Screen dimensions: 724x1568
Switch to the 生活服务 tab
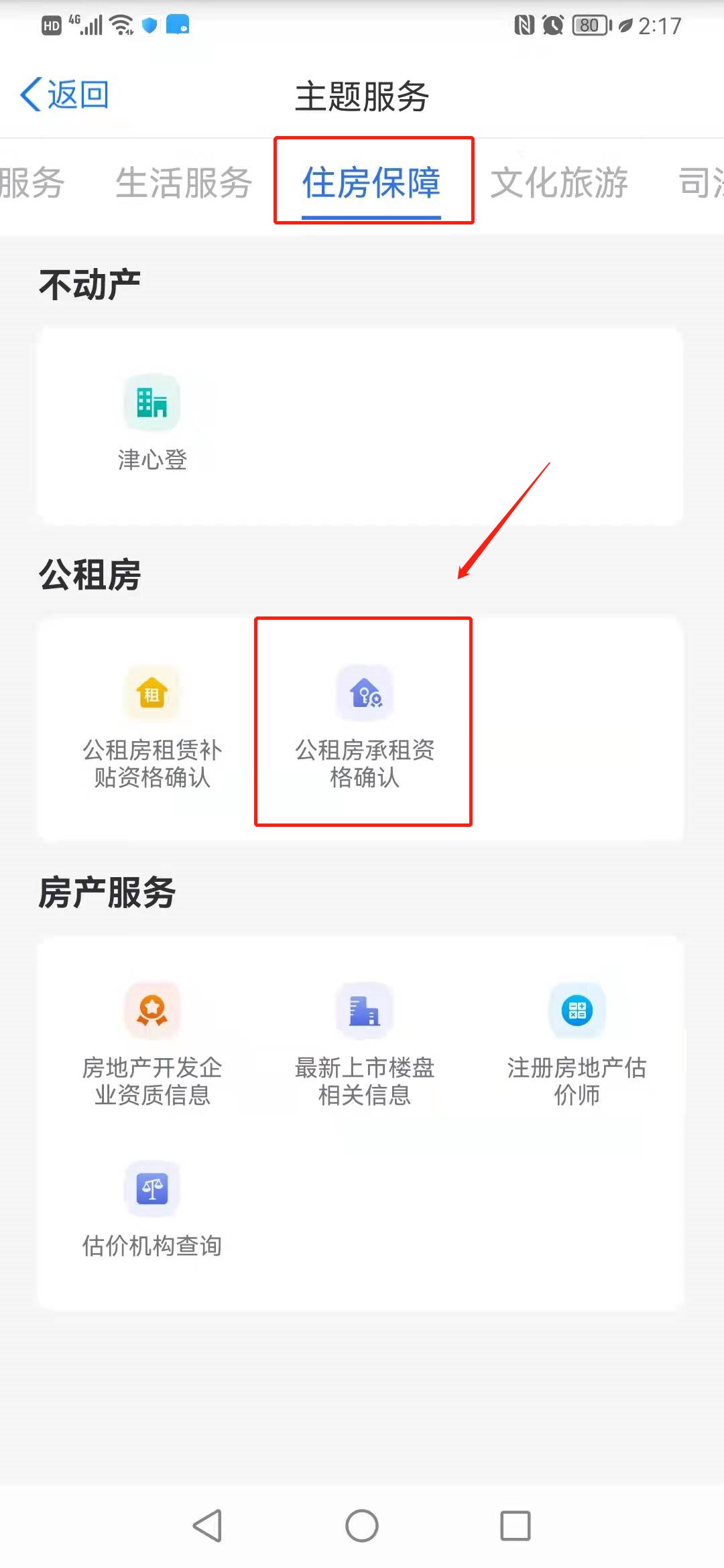(x=183, y=182)
